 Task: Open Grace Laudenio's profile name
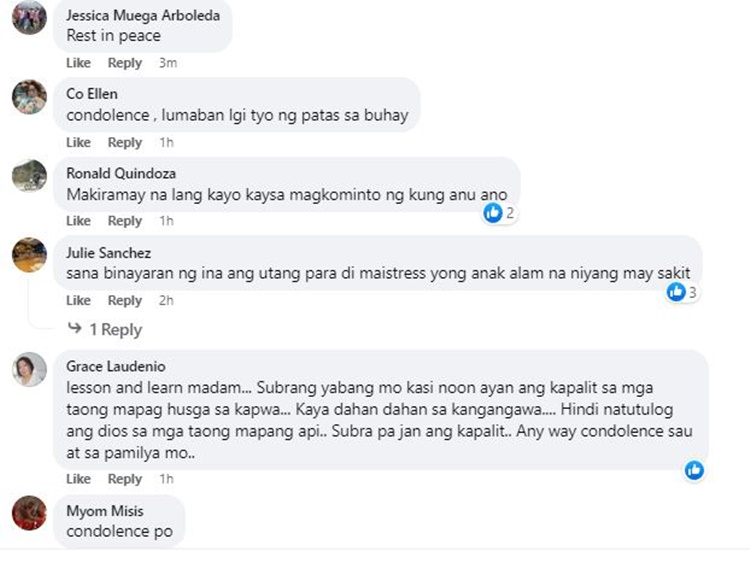114,366
